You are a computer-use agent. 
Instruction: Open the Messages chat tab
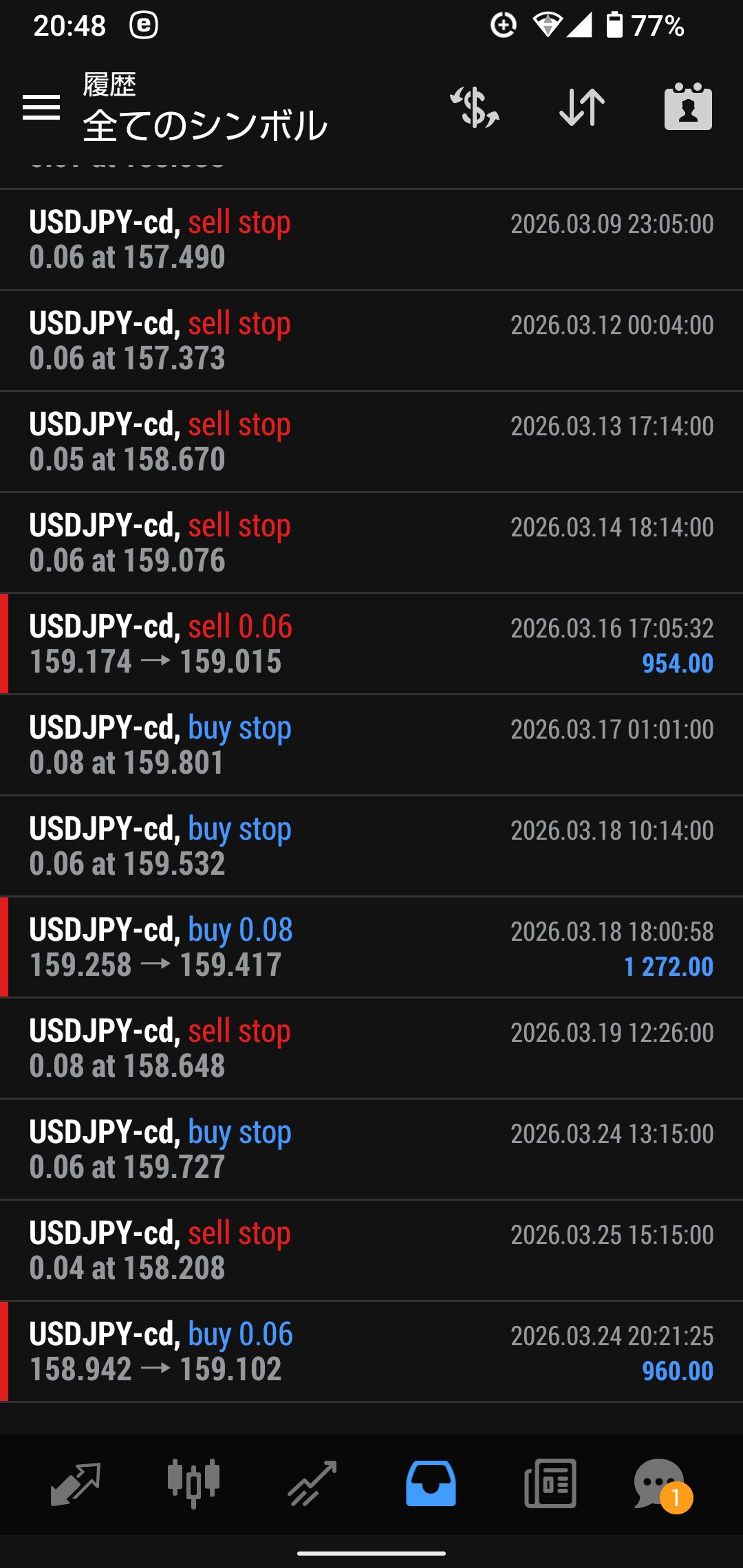[660, 1483]
